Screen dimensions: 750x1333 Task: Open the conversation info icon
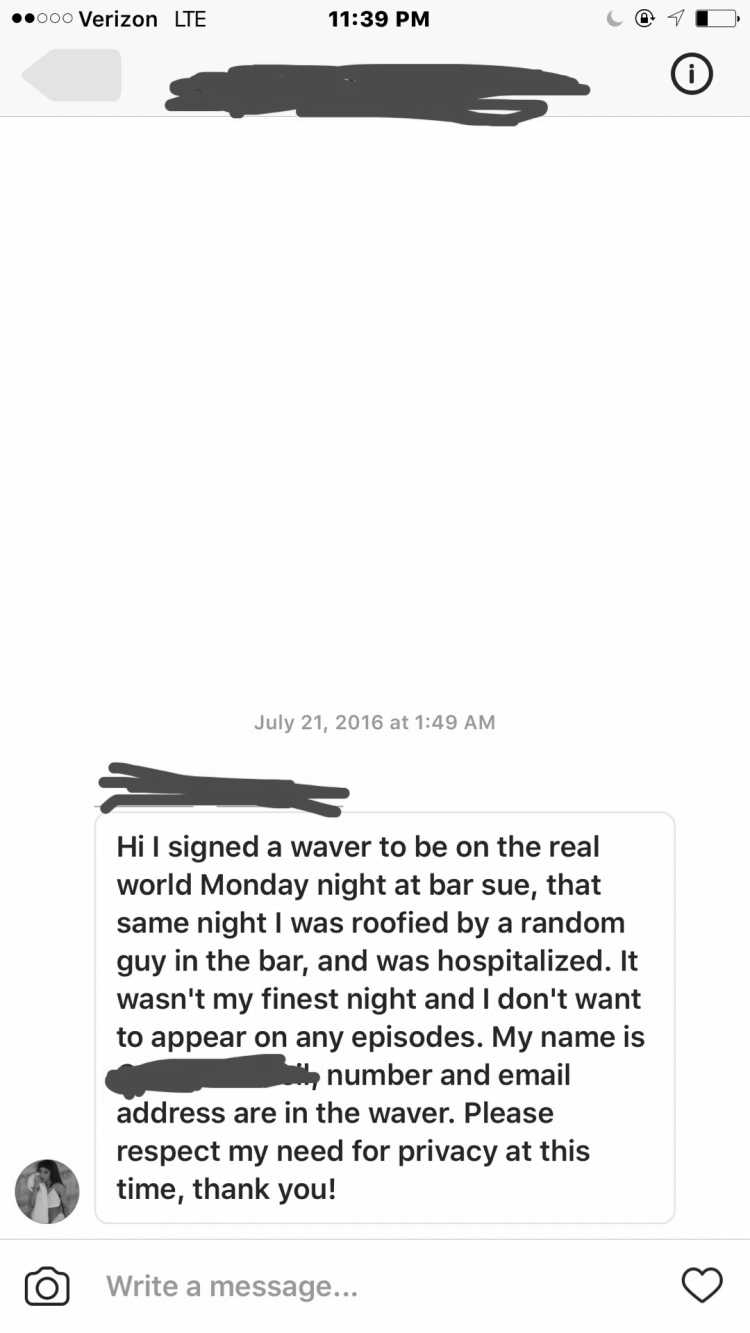(x=691, y=74)
